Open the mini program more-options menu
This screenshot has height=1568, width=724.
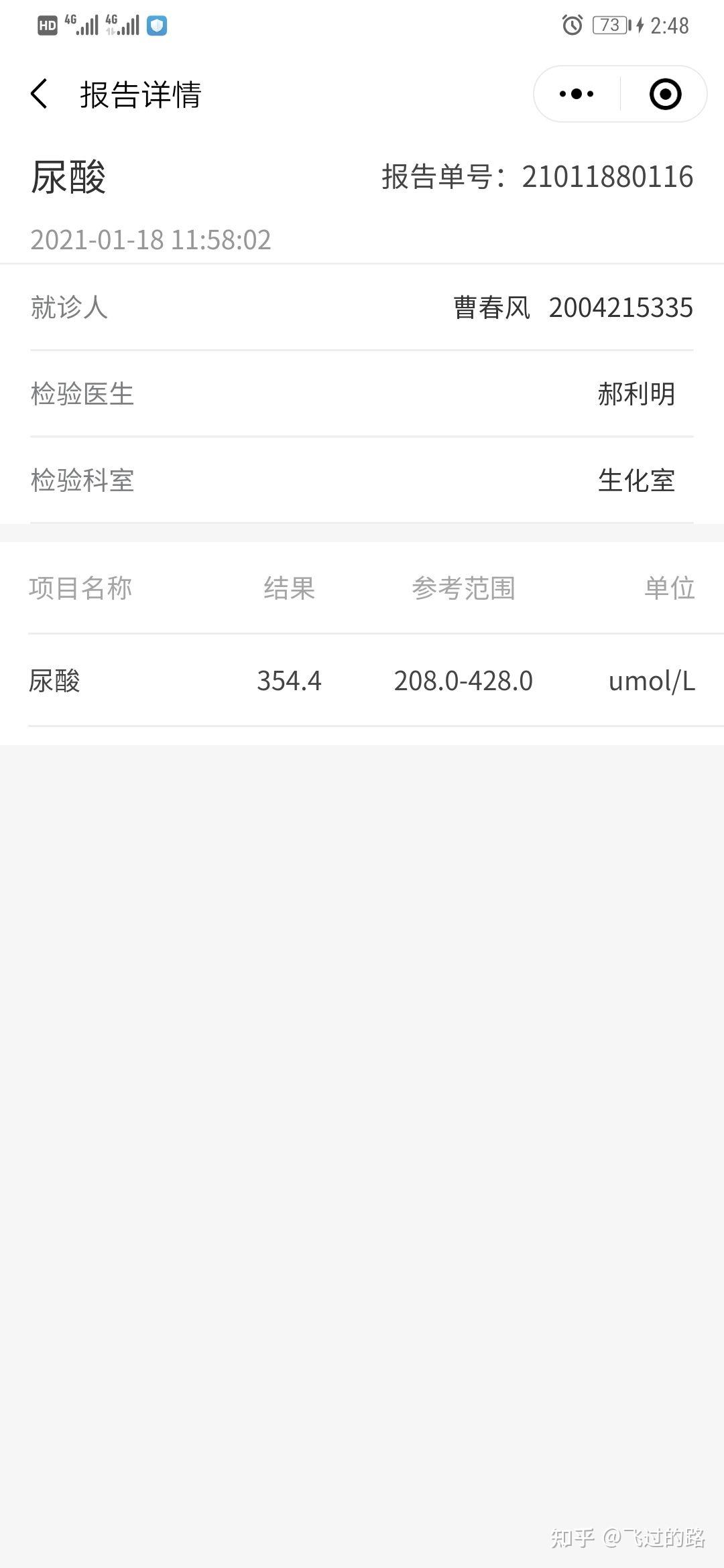pyautogui.click(x=577, y=94)
